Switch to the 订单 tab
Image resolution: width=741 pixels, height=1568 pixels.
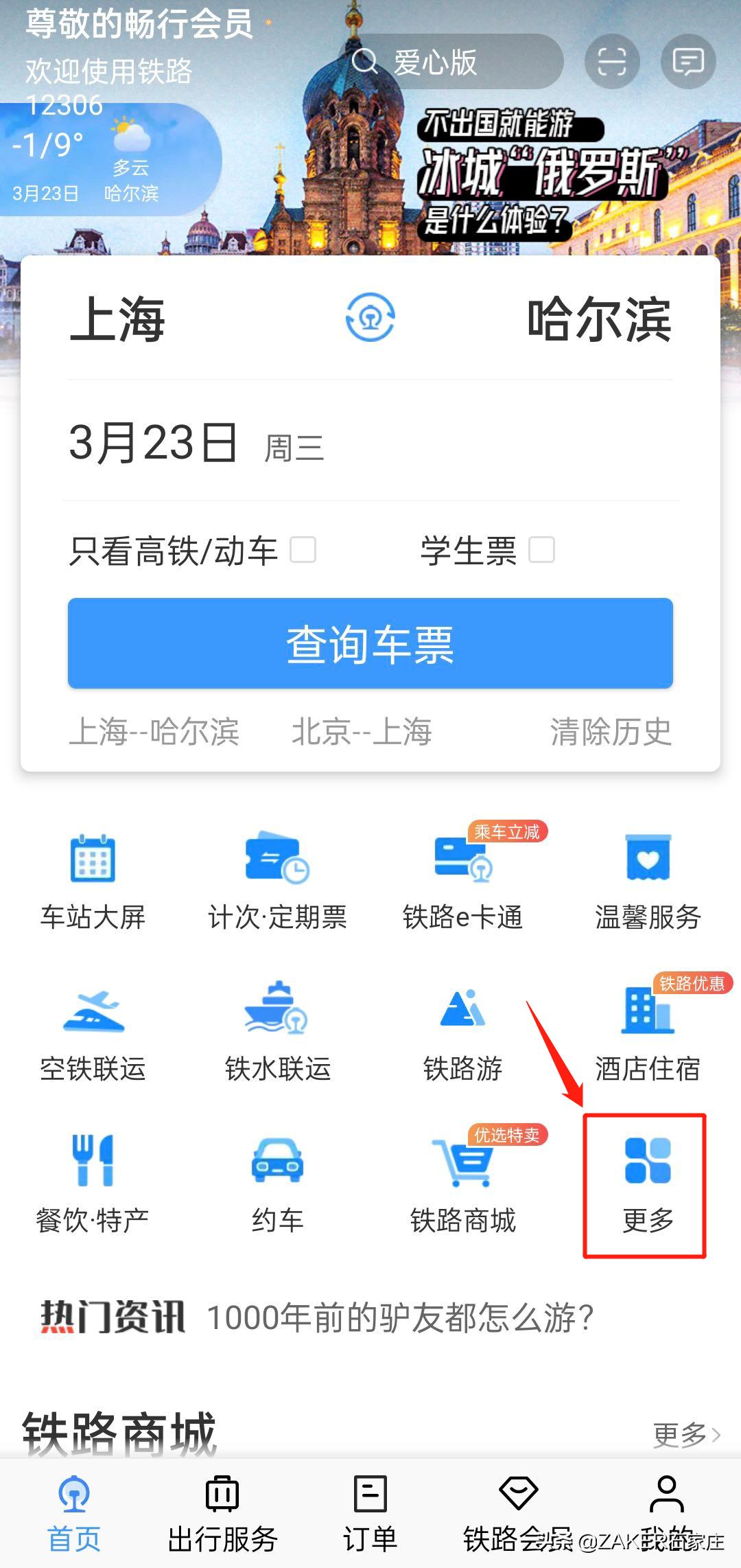point(370,1510)
